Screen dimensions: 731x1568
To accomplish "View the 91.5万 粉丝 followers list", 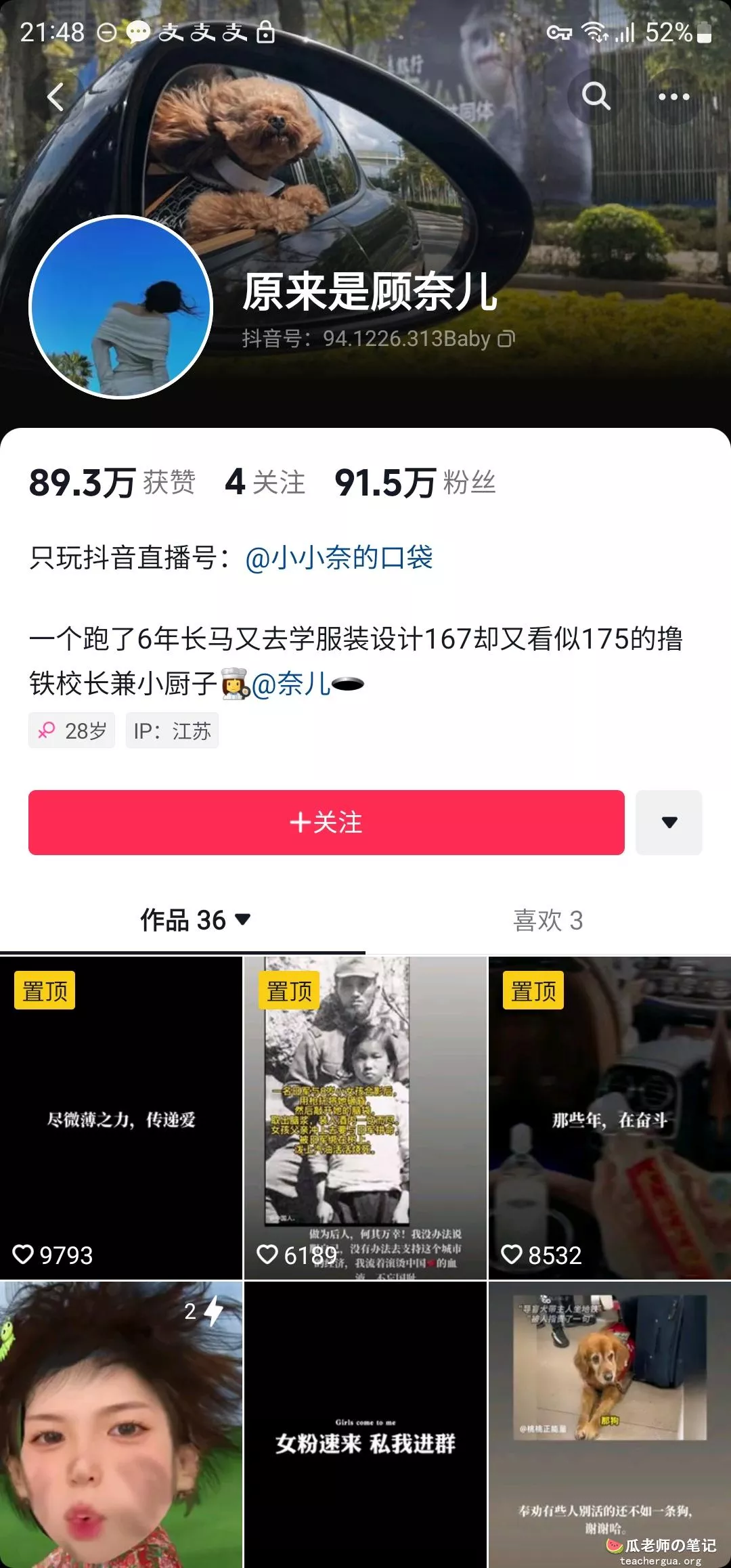I will (x=415, y=483).
